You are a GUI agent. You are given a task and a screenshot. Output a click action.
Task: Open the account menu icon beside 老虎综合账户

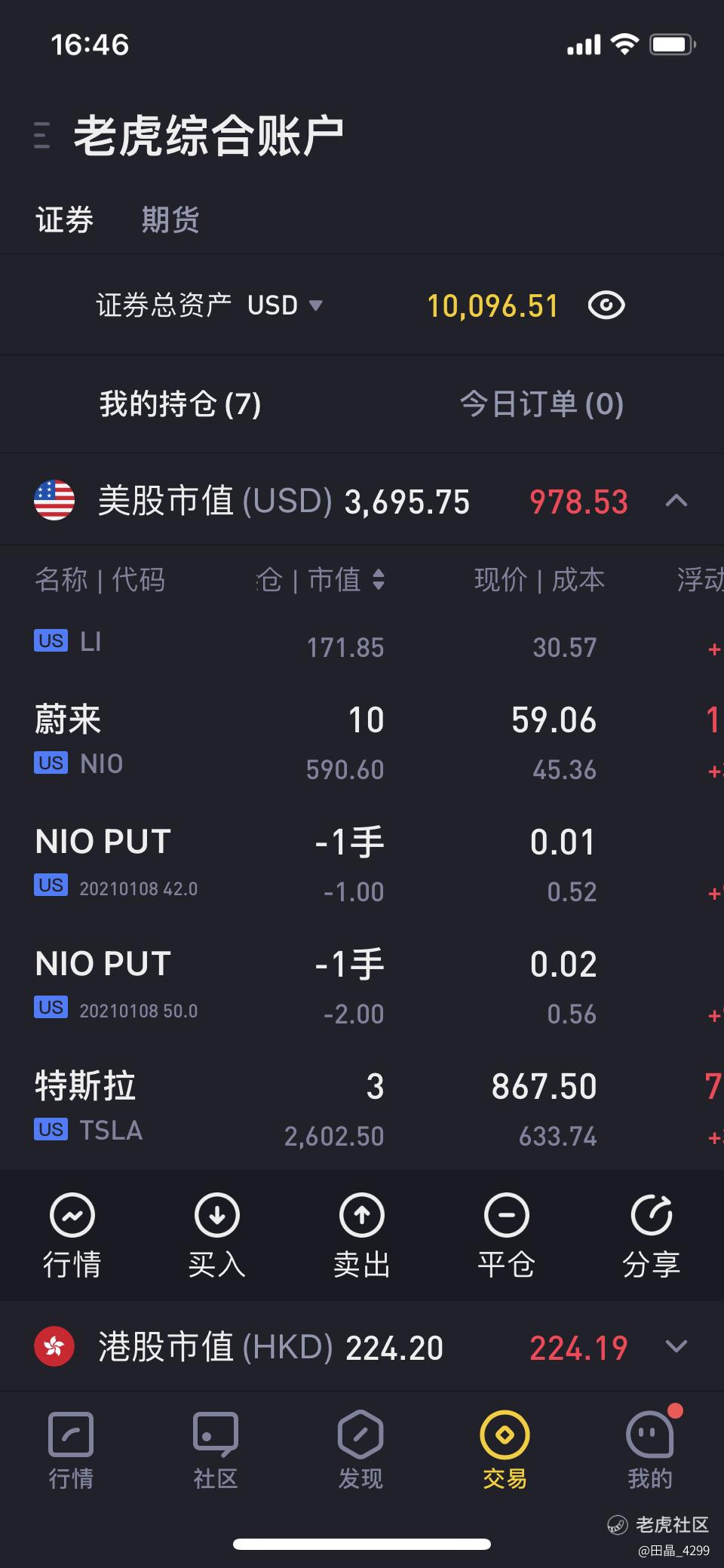pyautogui.click(x=42, y=136)
